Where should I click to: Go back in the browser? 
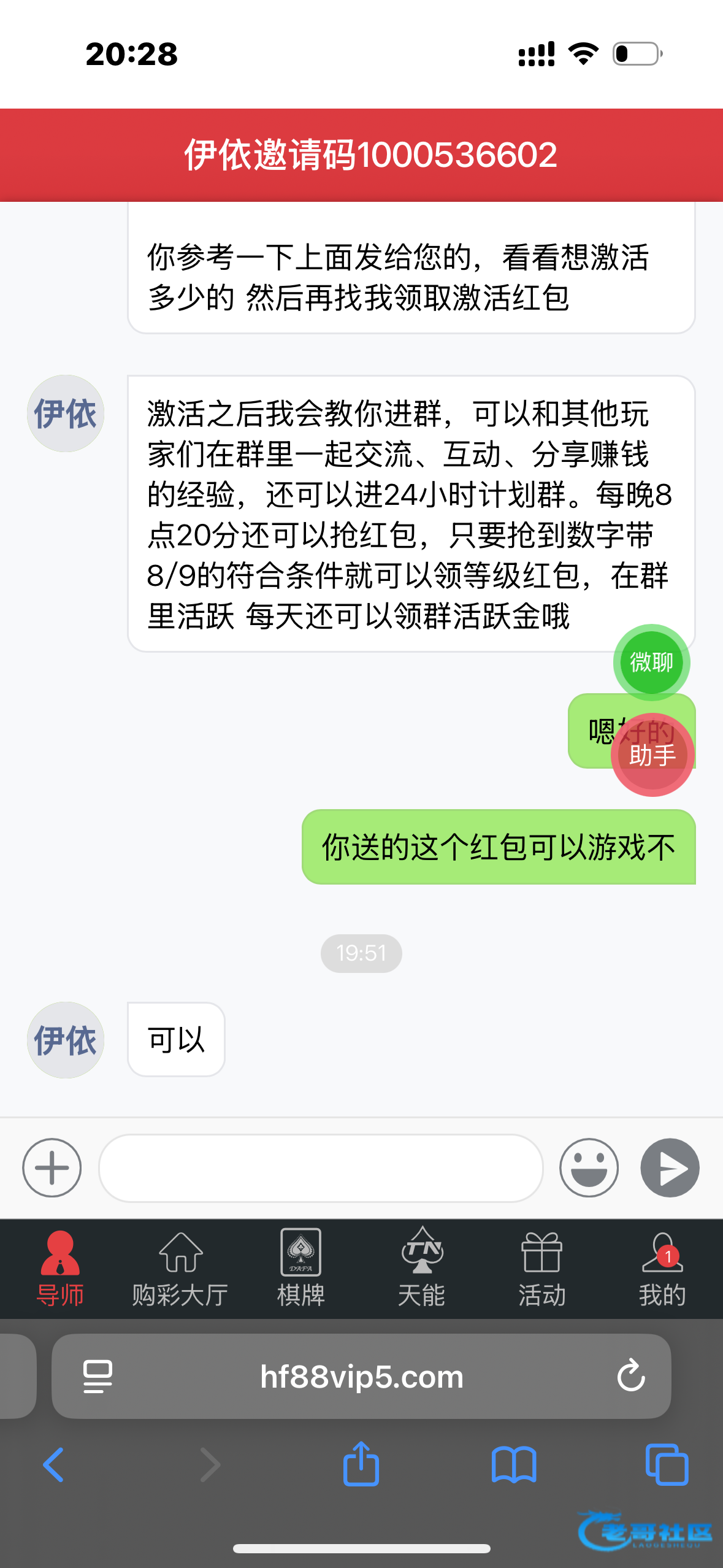(53, 1464)
